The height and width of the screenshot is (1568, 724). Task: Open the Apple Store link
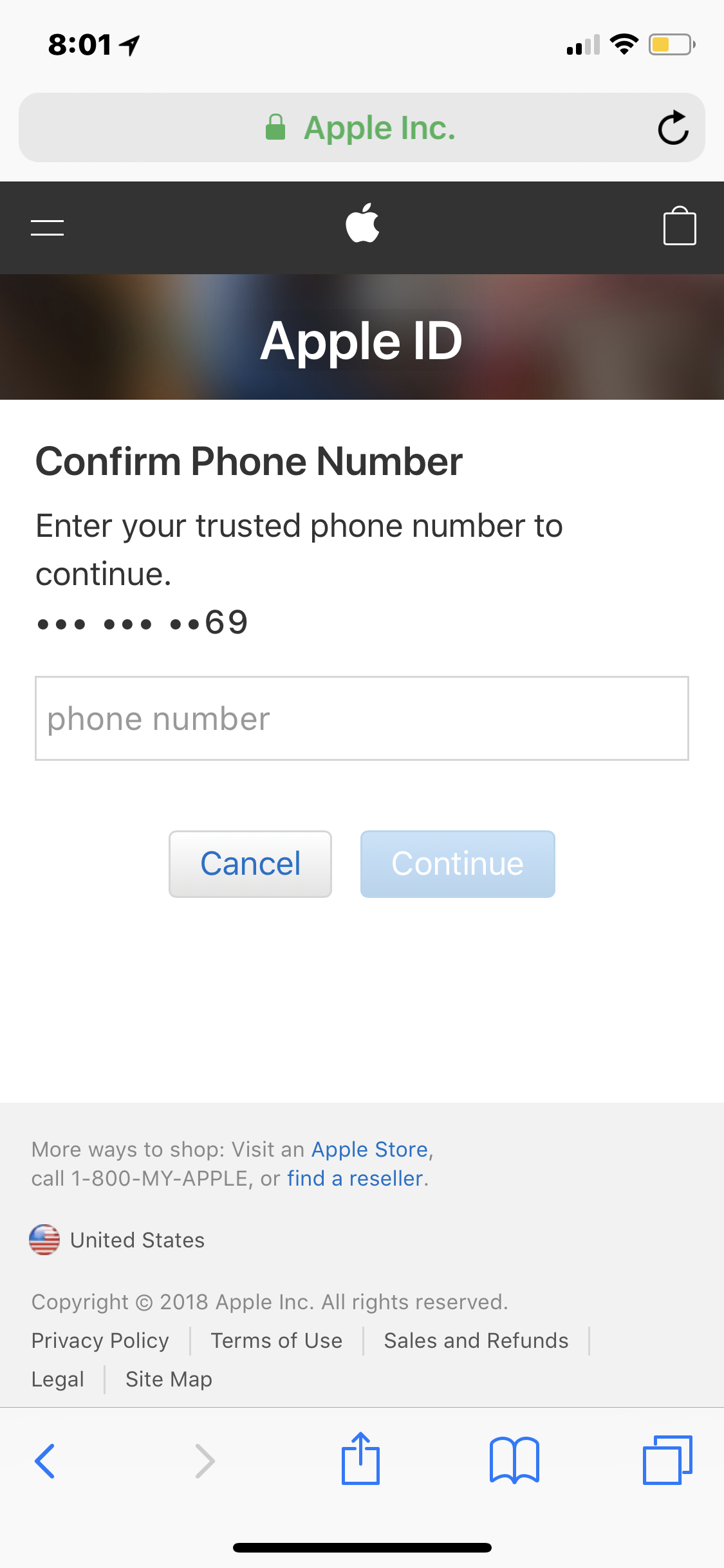(370, 1150)
